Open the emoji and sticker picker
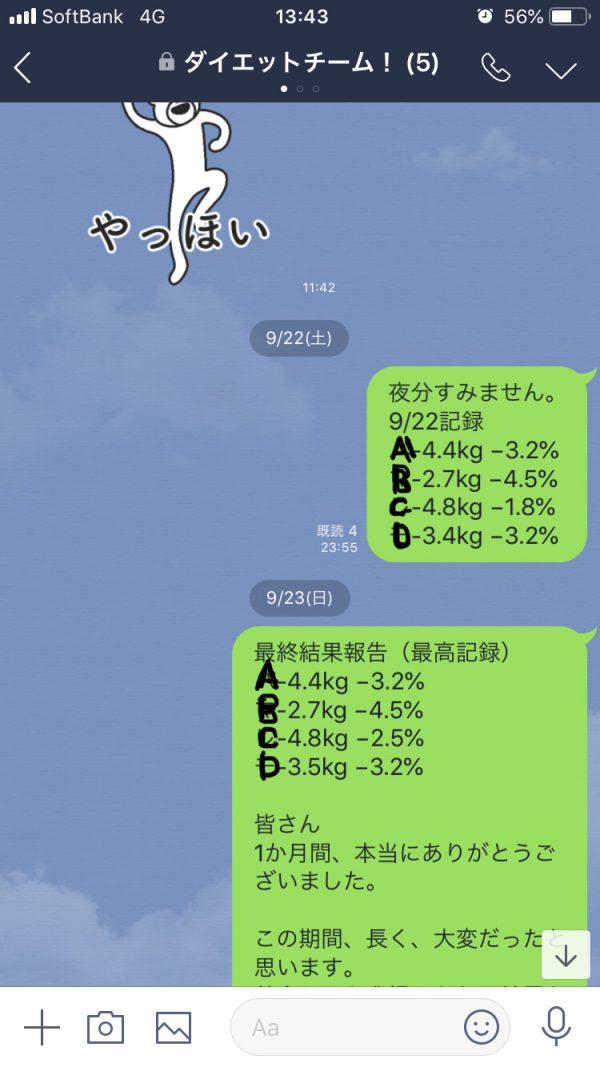Viewport: 600px width, 1067px height. tap(481, 1027)
